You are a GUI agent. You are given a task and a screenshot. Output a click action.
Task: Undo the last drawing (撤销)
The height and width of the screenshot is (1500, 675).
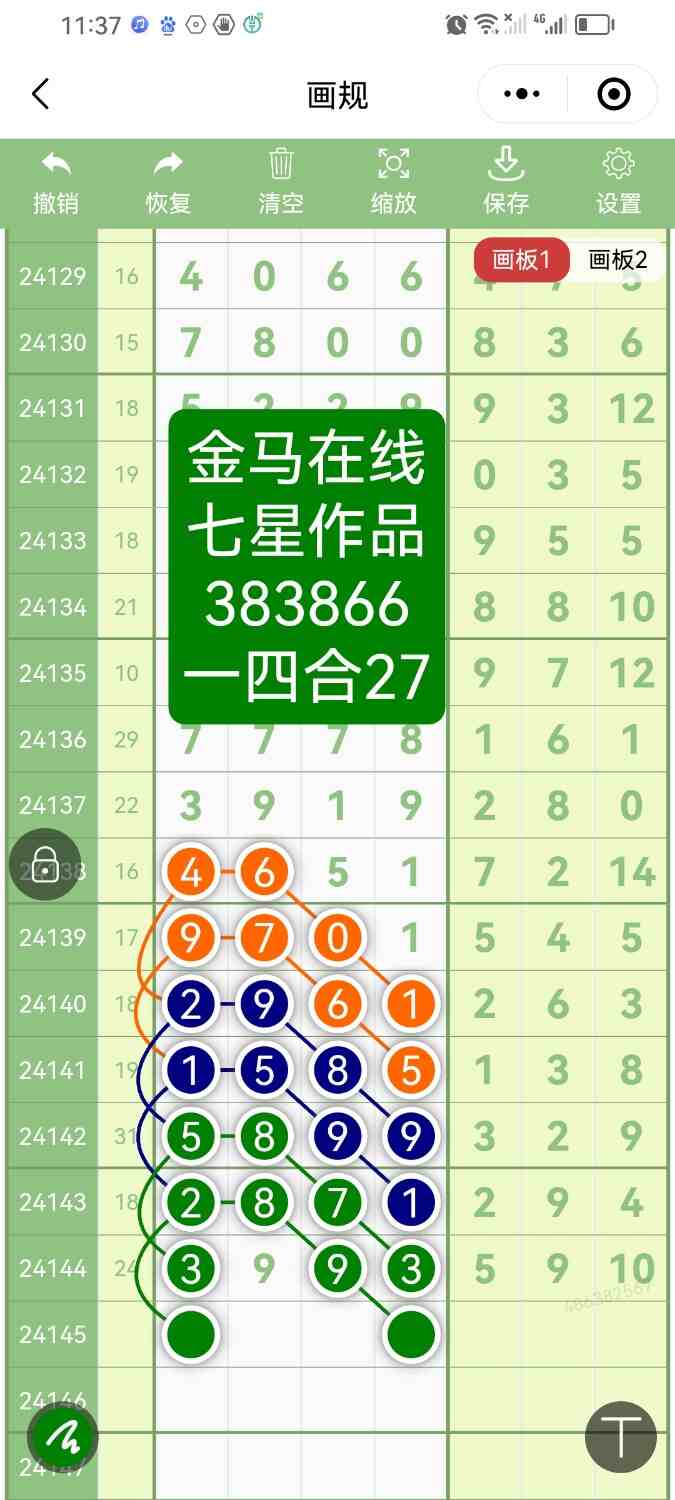click(x=56, y=182)
